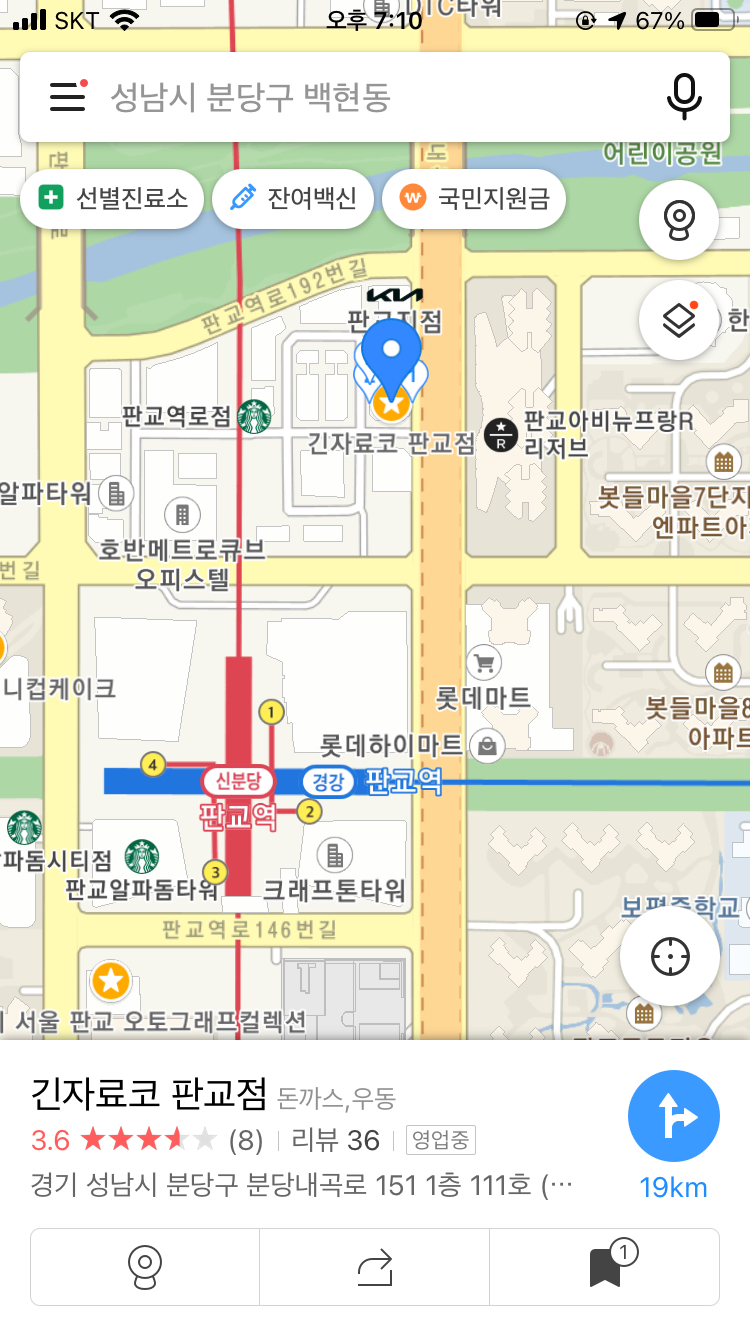Open the hamburger menu
The image size is (750, 1334).
(68, 97)
